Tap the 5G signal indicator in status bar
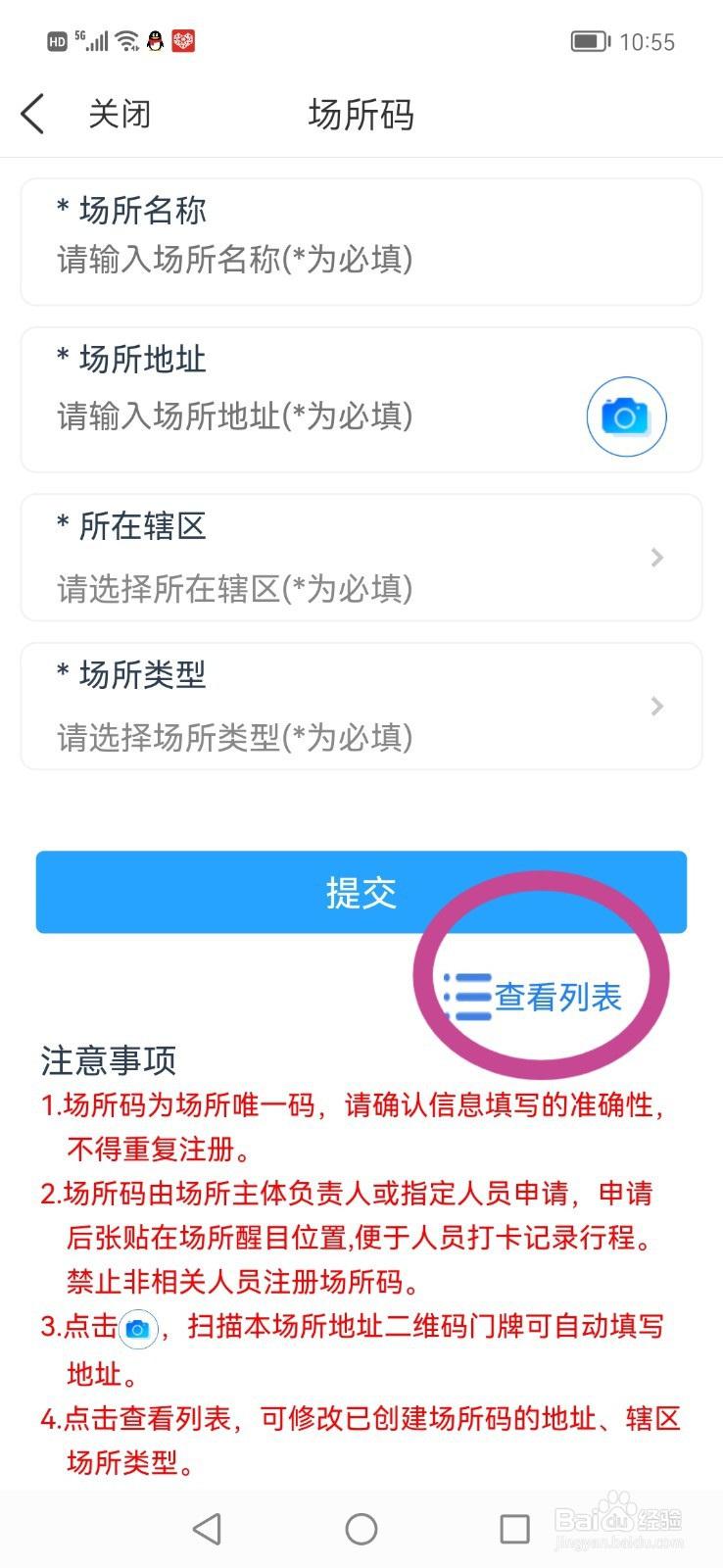This screenshot has width=723, height=1568. [x=91, y=39]
